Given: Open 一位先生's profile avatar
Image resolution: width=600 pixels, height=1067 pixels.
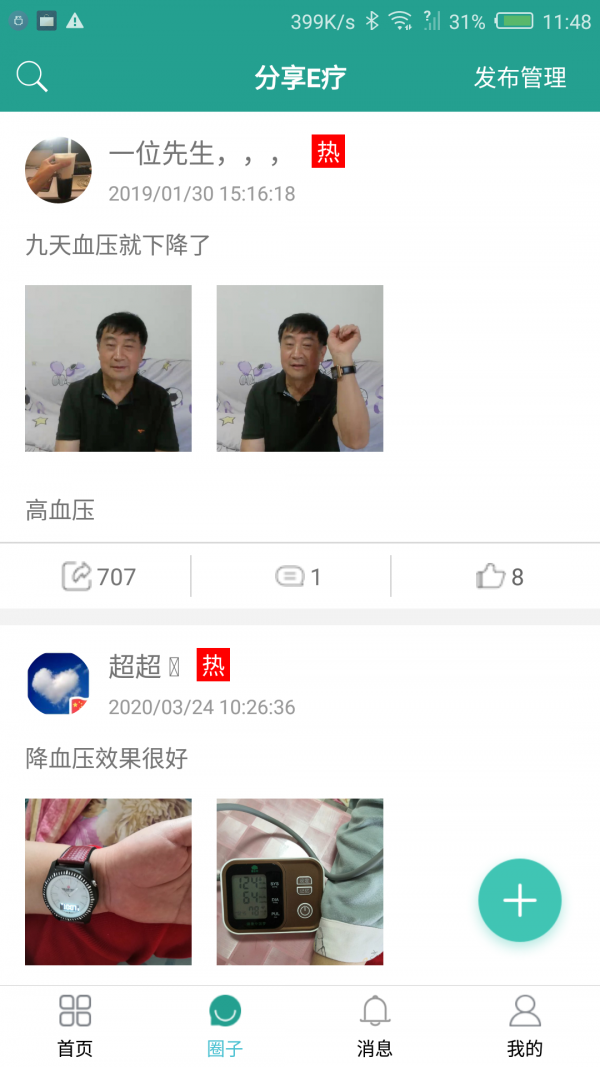Looking at the screenshot, I should pyautogui.click(x=58, y=170).
